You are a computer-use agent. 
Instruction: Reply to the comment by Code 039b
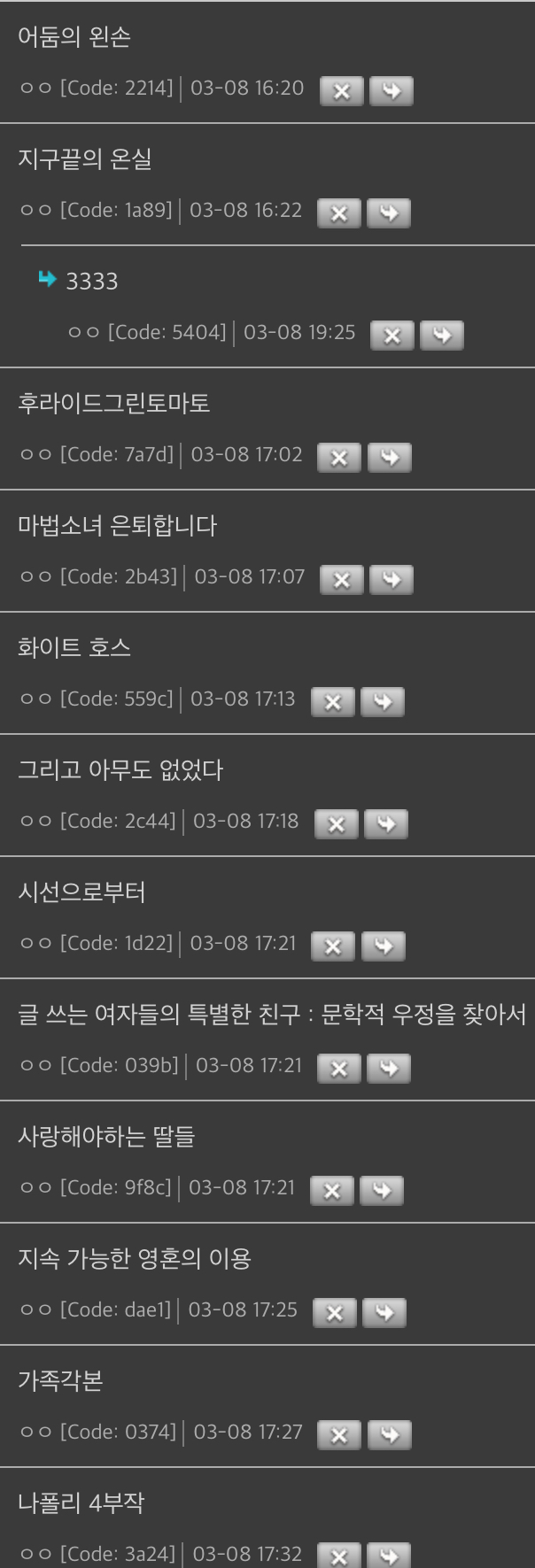tap(389, 1069)
